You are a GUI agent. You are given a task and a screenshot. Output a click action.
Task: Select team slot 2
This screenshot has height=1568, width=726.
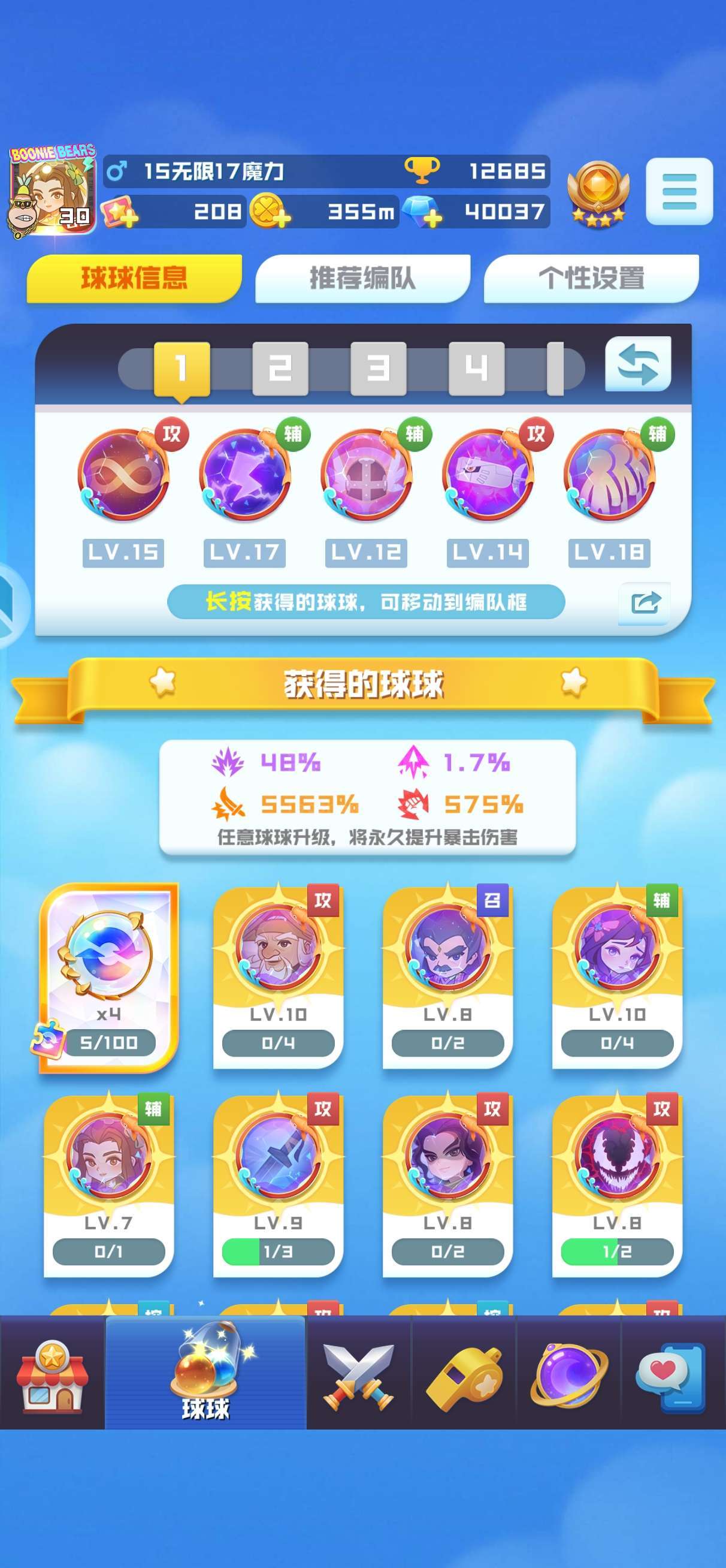tap(280, 368)
